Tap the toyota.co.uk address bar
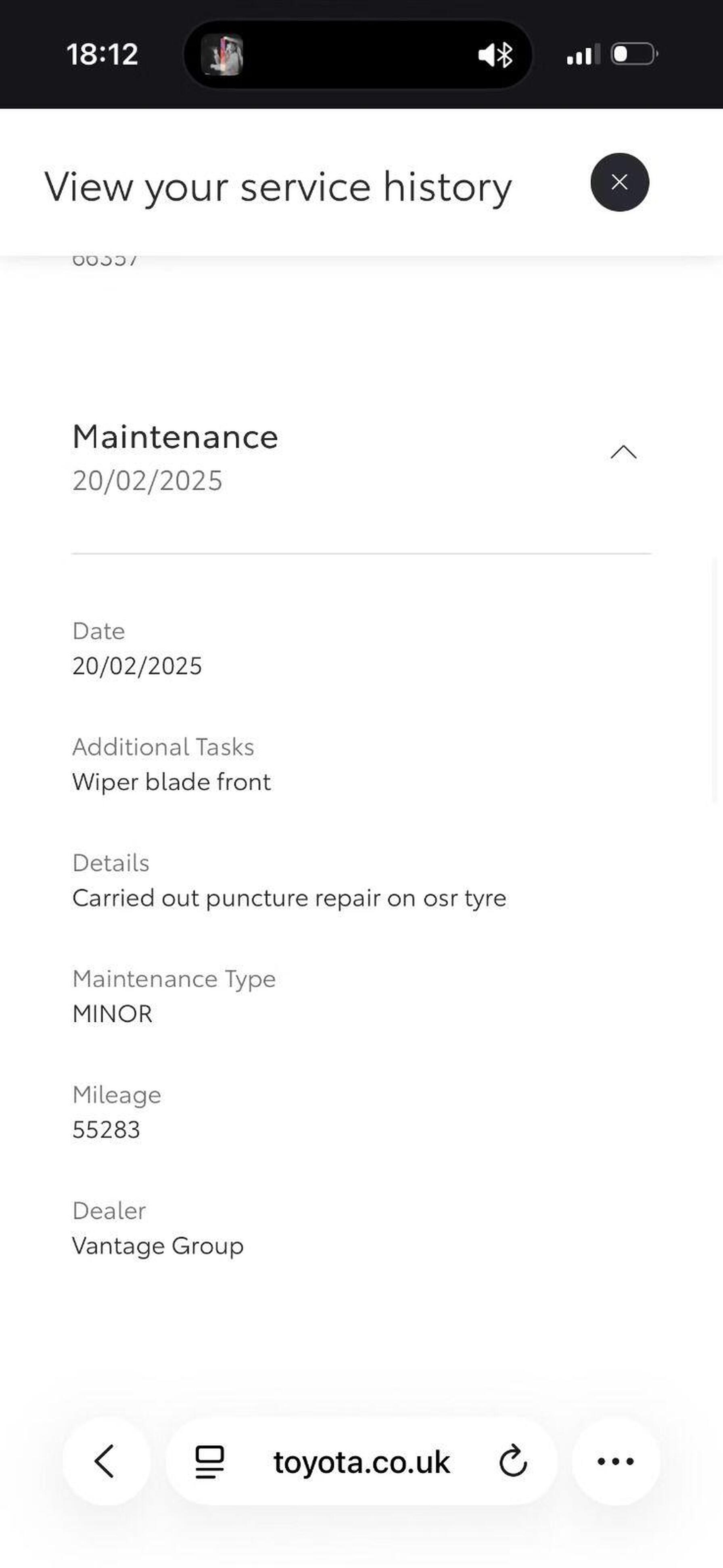The image size is (723, 1568). pyautogui.click(x=361, y=1462)
